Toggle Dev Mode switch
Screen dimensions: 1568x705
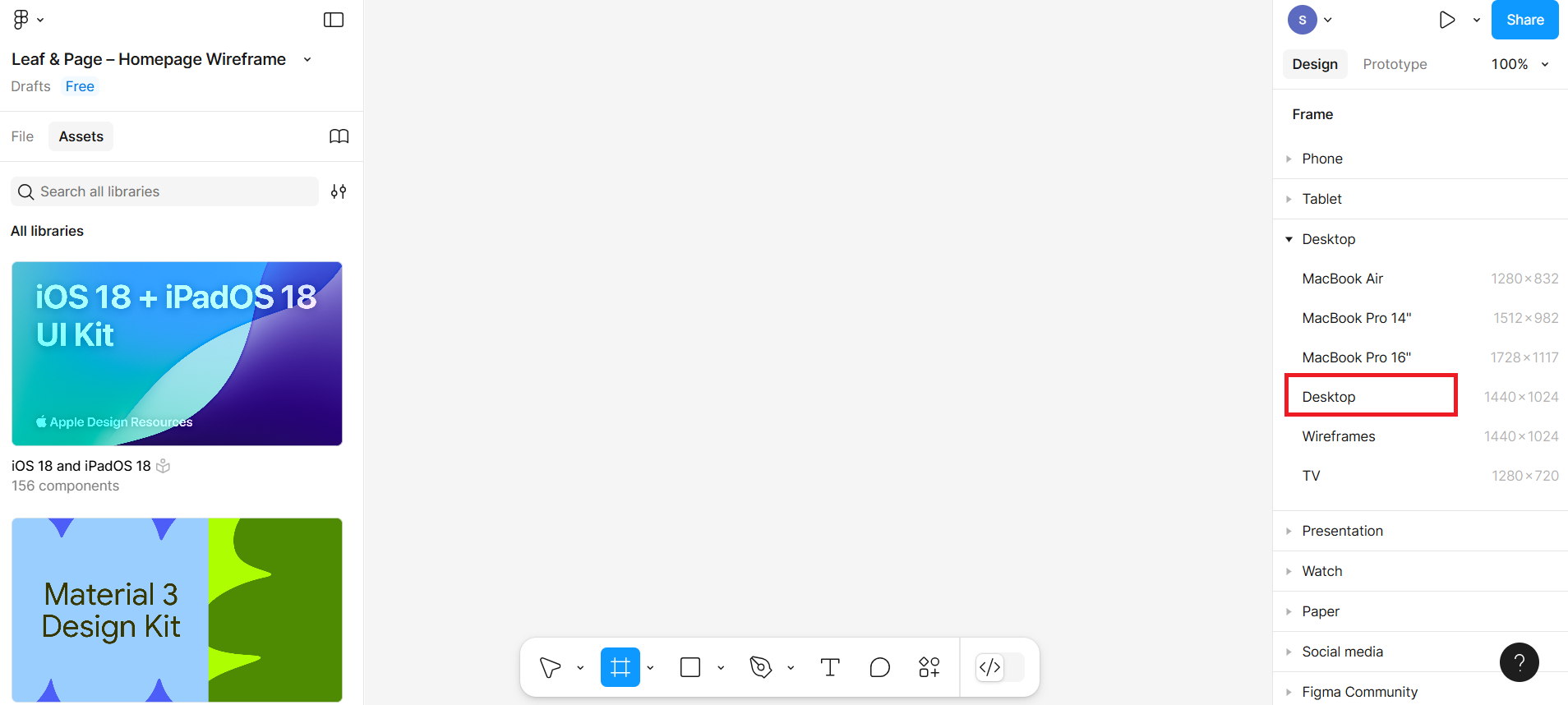(1000, 667)
